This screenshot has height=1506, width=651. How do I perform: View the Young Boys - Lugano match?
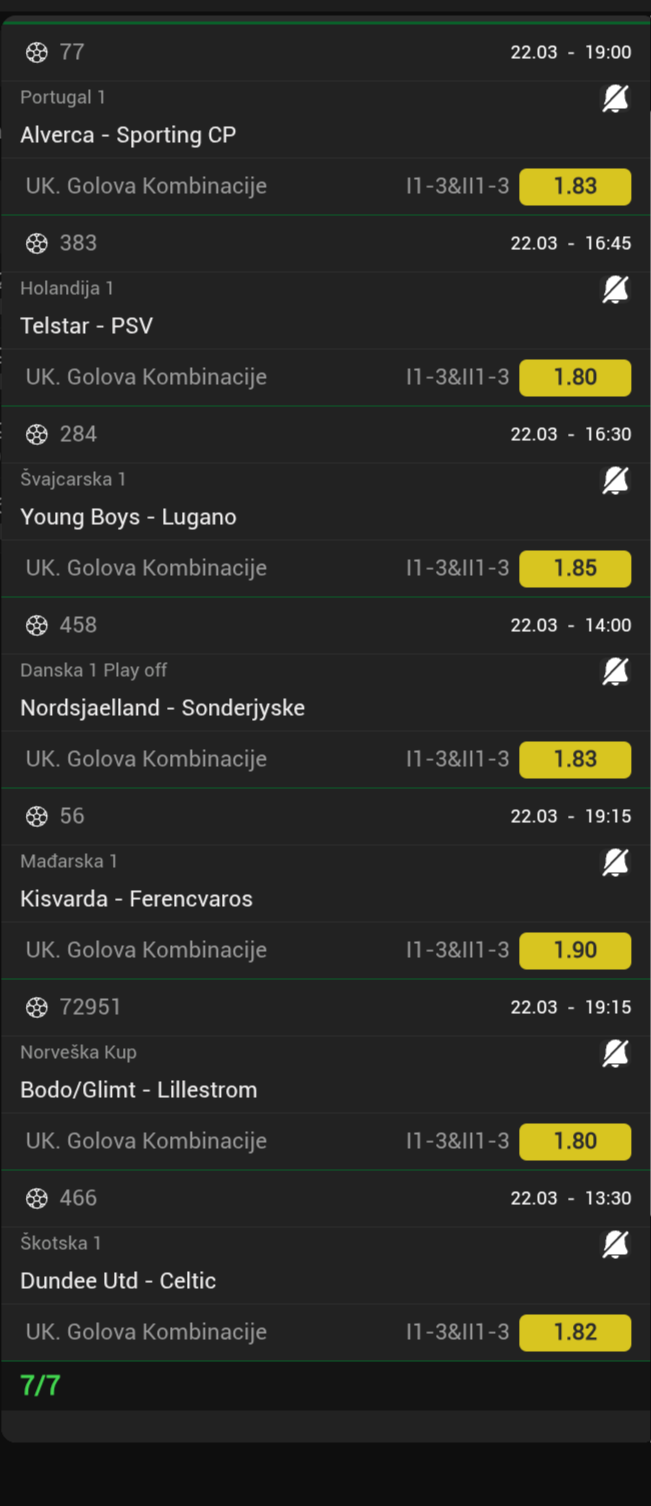coord(128,517)
